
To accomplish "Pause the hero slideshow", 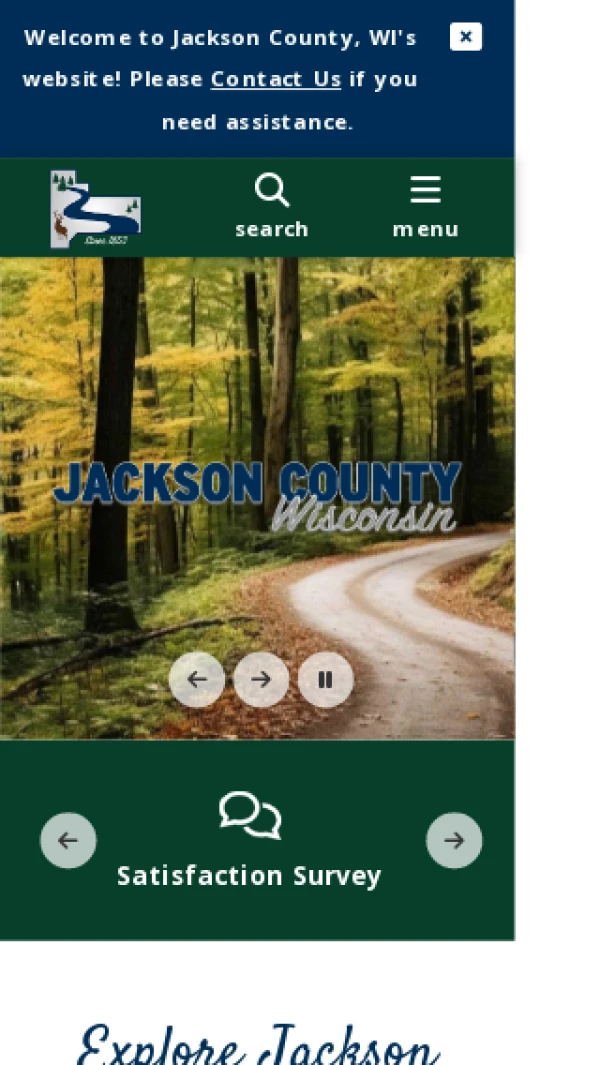I will coord(325,680).
